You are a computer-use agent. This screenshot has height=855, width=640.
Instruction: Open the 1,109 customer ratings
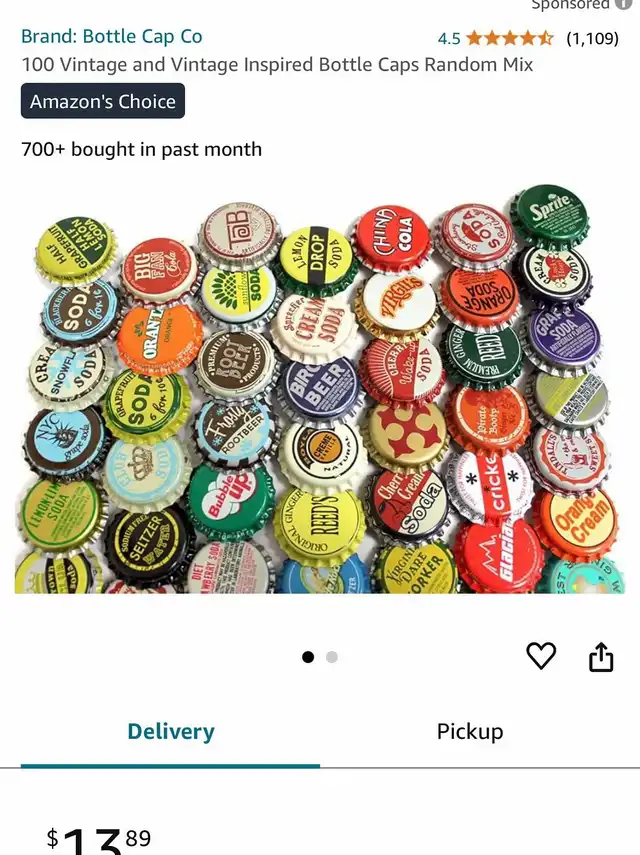[593, 39]
